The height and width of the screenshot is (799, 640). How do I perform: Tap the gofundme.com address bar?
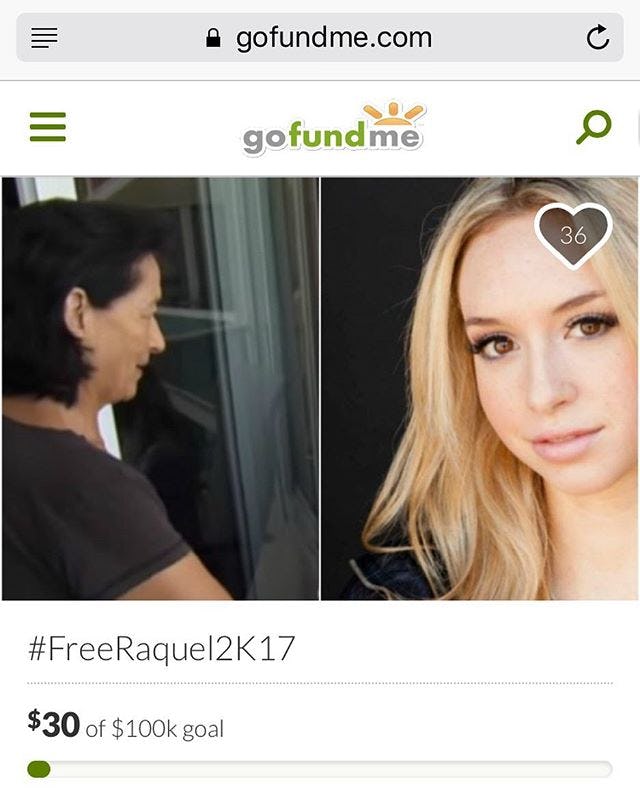pos(320,39)
